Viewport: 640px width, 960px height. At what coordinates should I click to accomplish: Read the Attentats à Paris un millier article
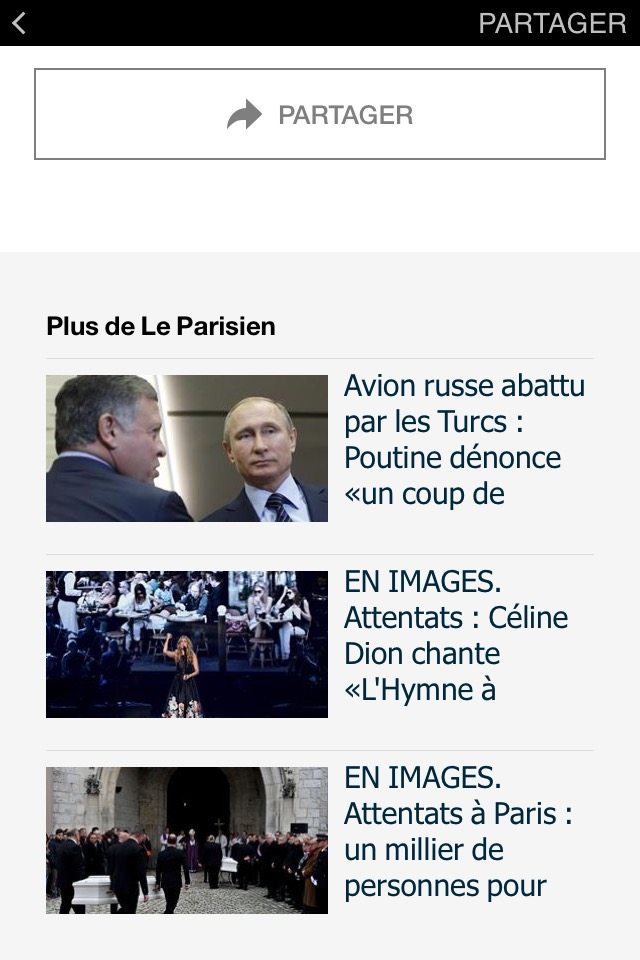point(458,832)
